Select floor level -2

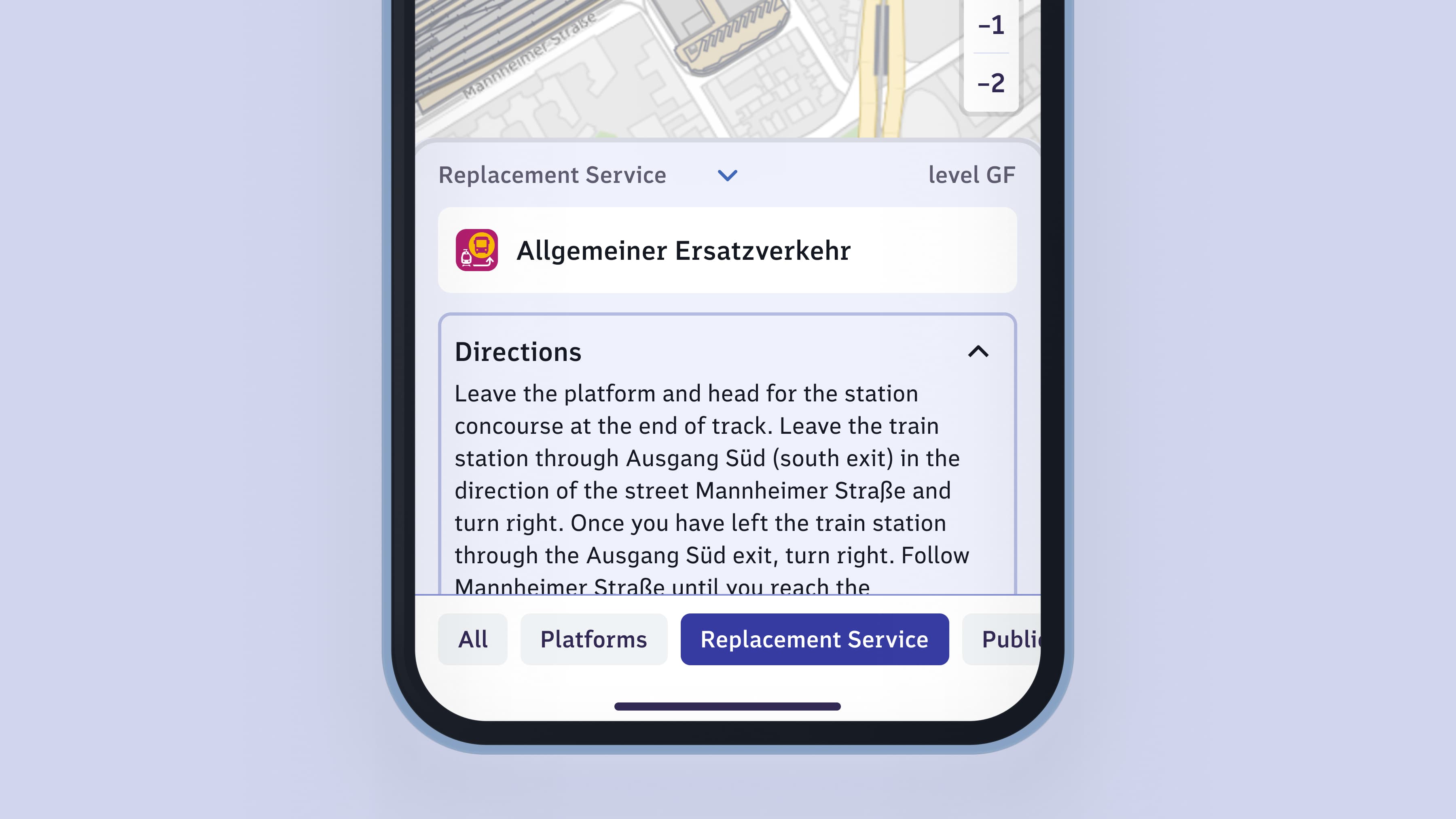(991, 83)
